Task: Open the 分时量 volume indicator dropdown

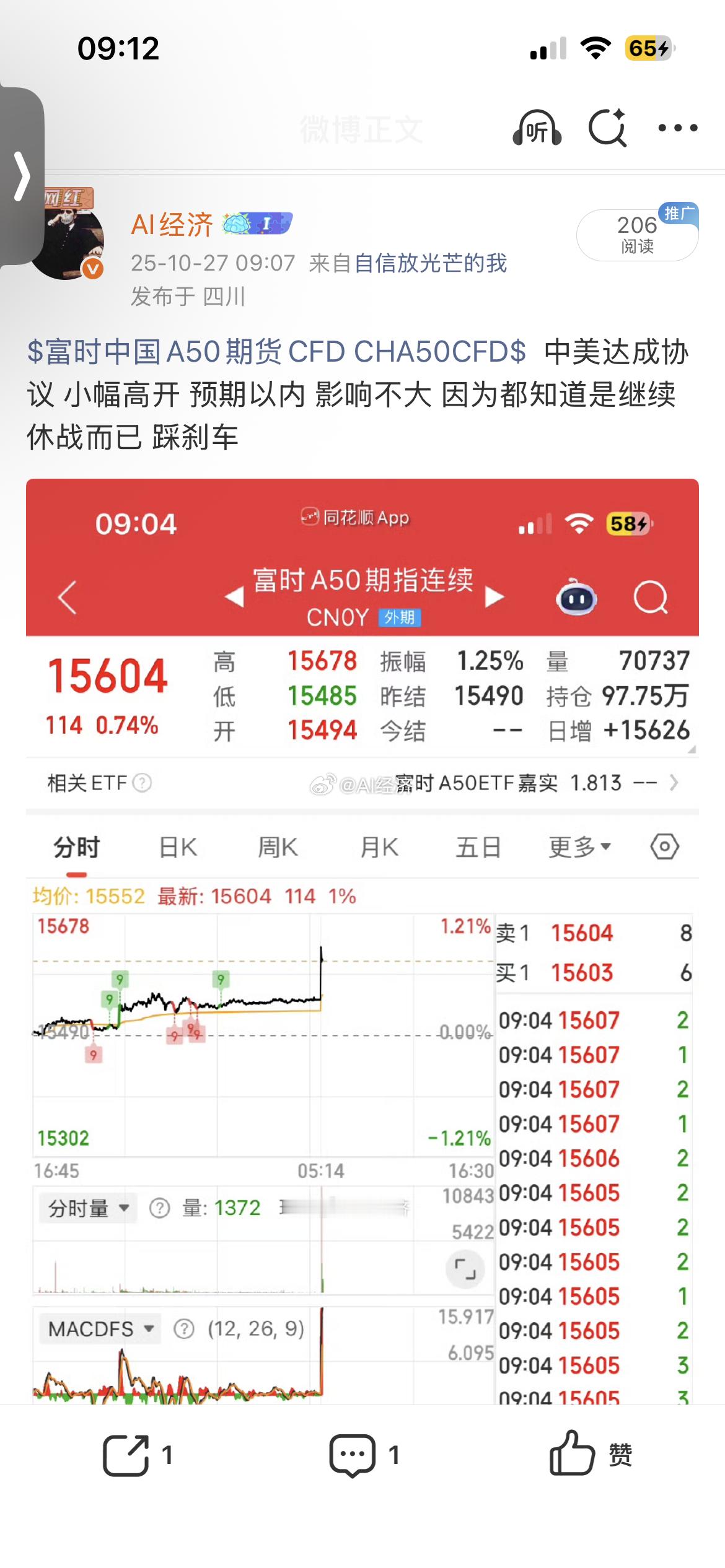Action: click(87, 1208)
